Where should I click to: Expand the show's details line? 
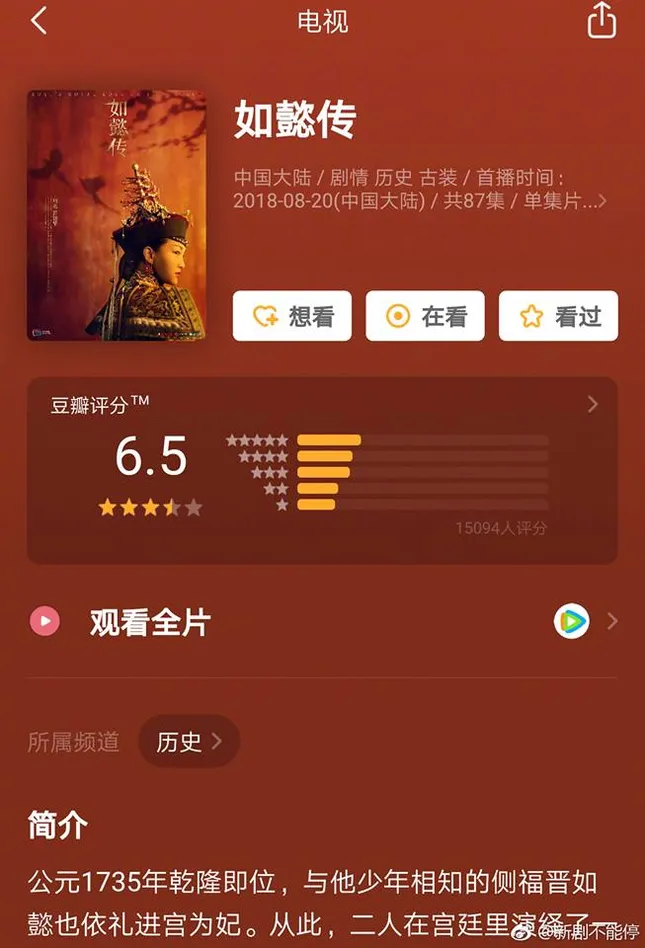tap(601, 200)
